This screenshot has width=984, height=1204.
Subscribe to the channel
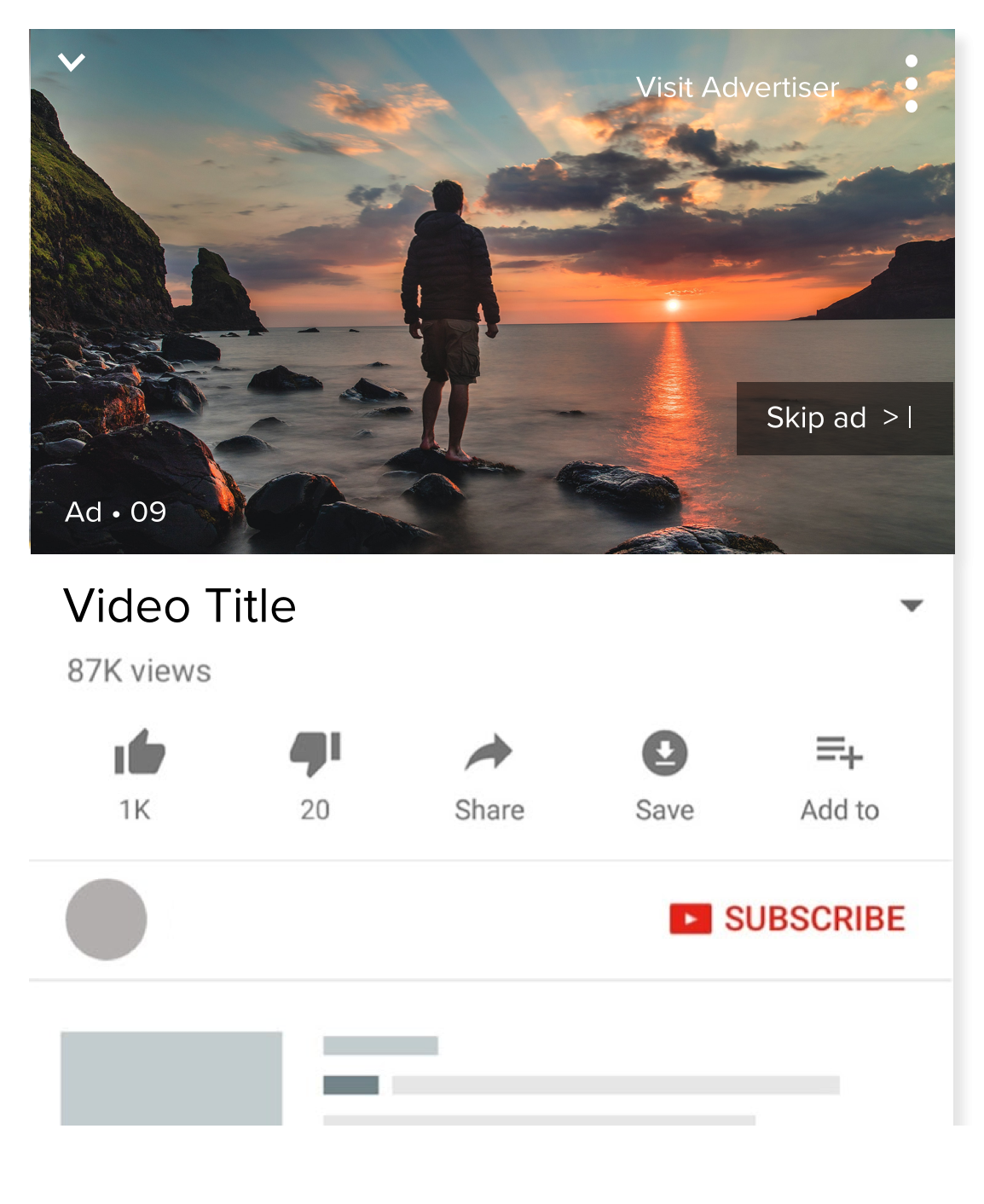point(788,918)
